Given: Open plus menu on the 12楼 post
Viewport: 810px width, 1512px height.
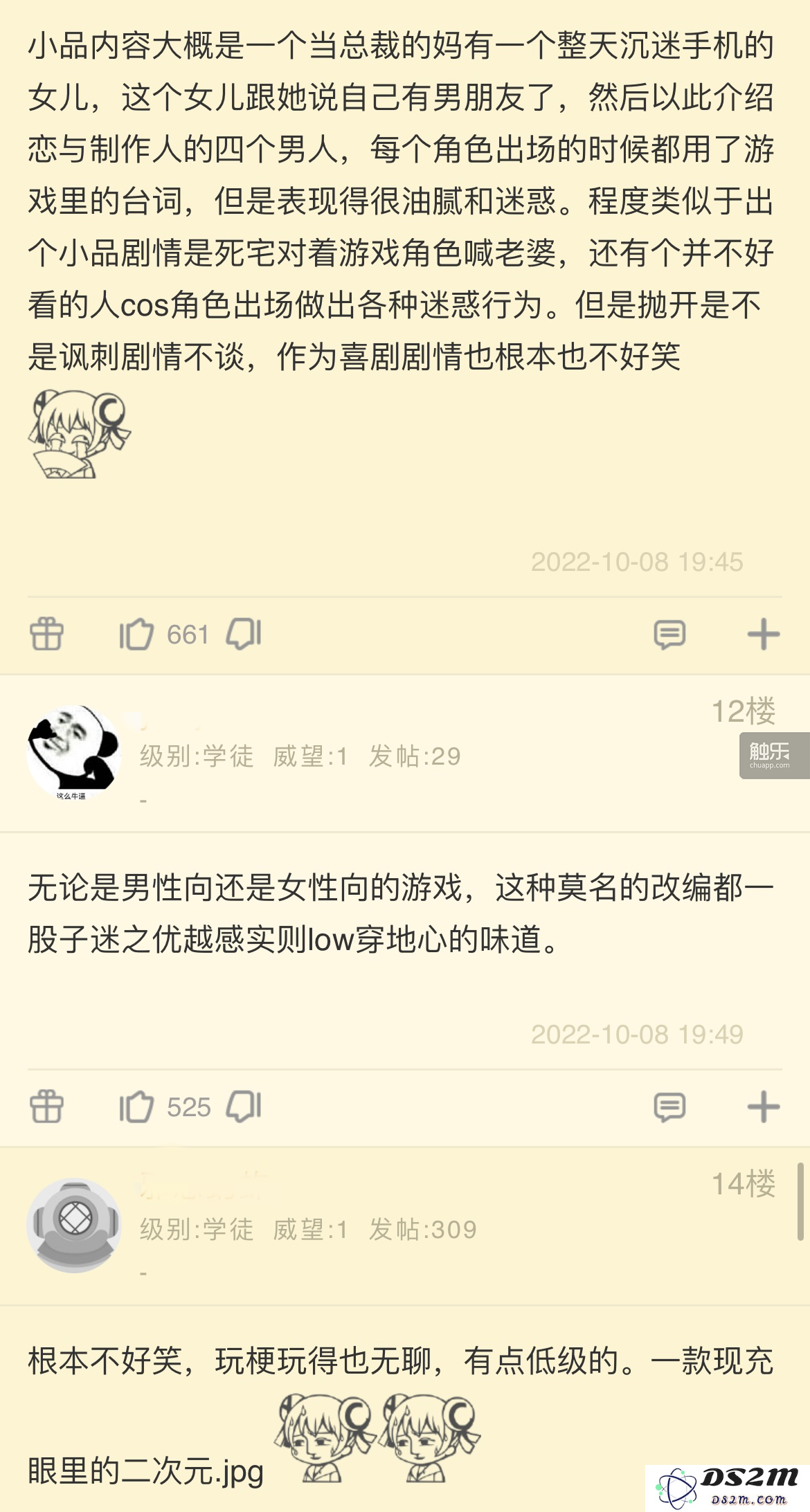Looking at the screenshot, I should pyautogui.click(x=763, y=1106).
